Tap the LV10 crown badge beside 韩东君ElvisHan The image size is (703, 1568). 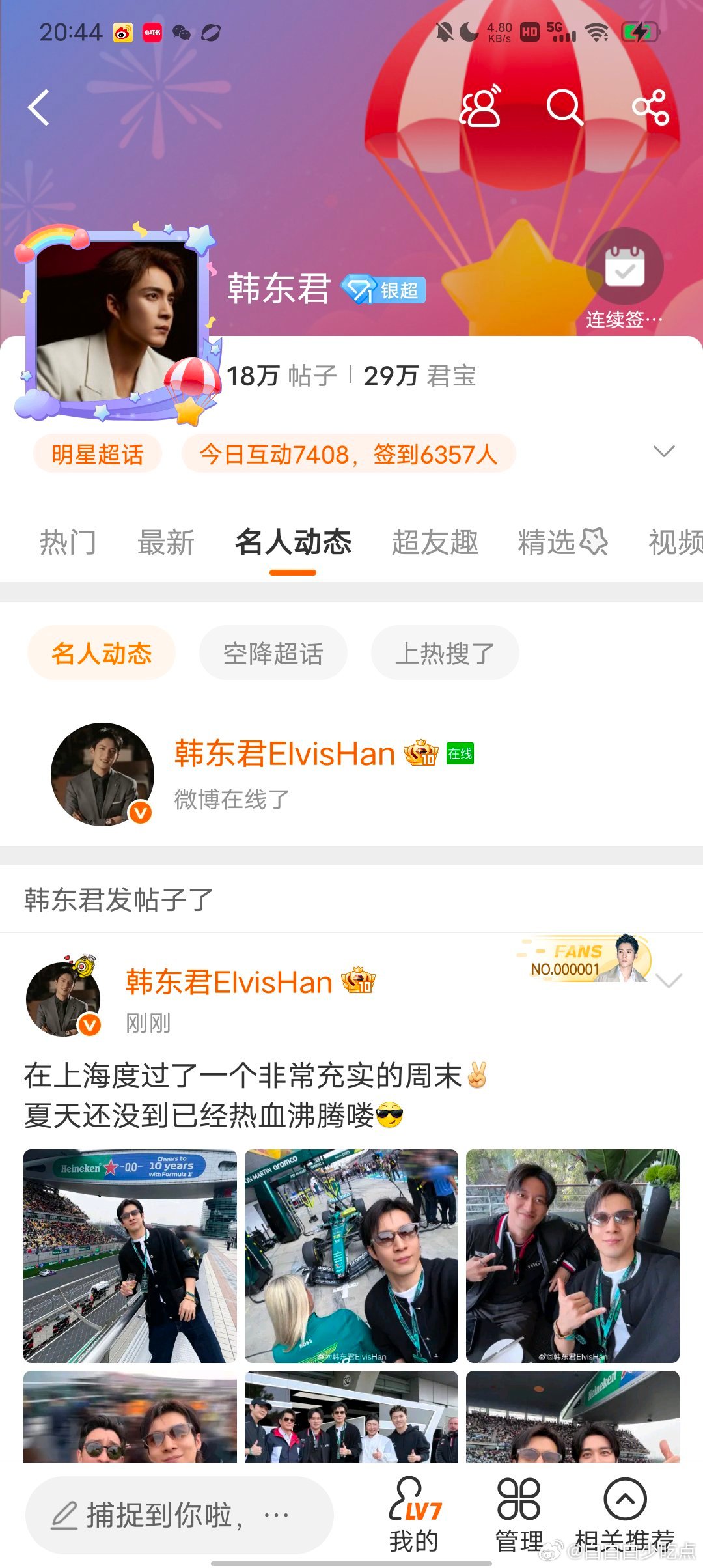pos(420,753)
